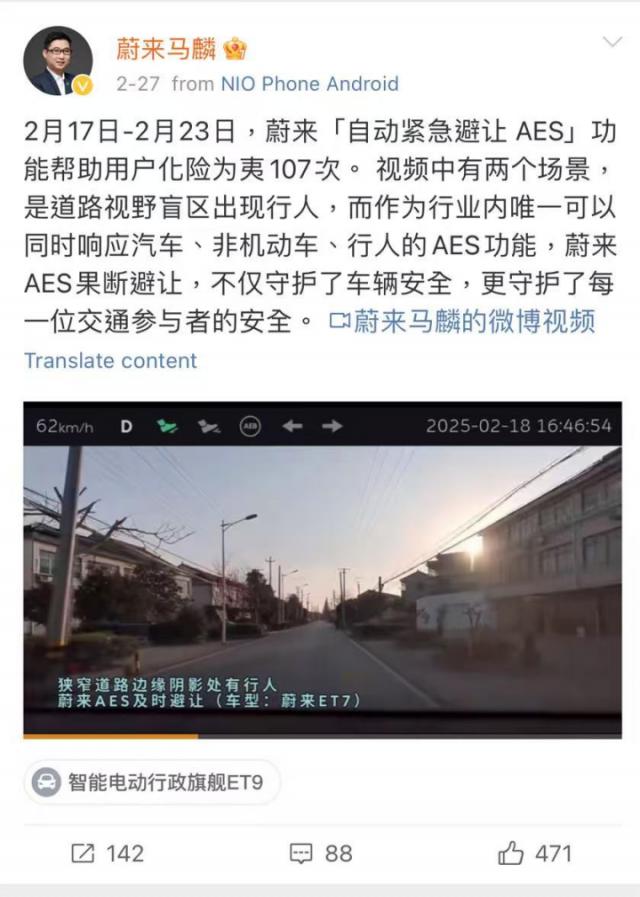The height and width of the screenshot is (897, 640).
Task: Expand the post options chevron
Action: coord(612,42)
